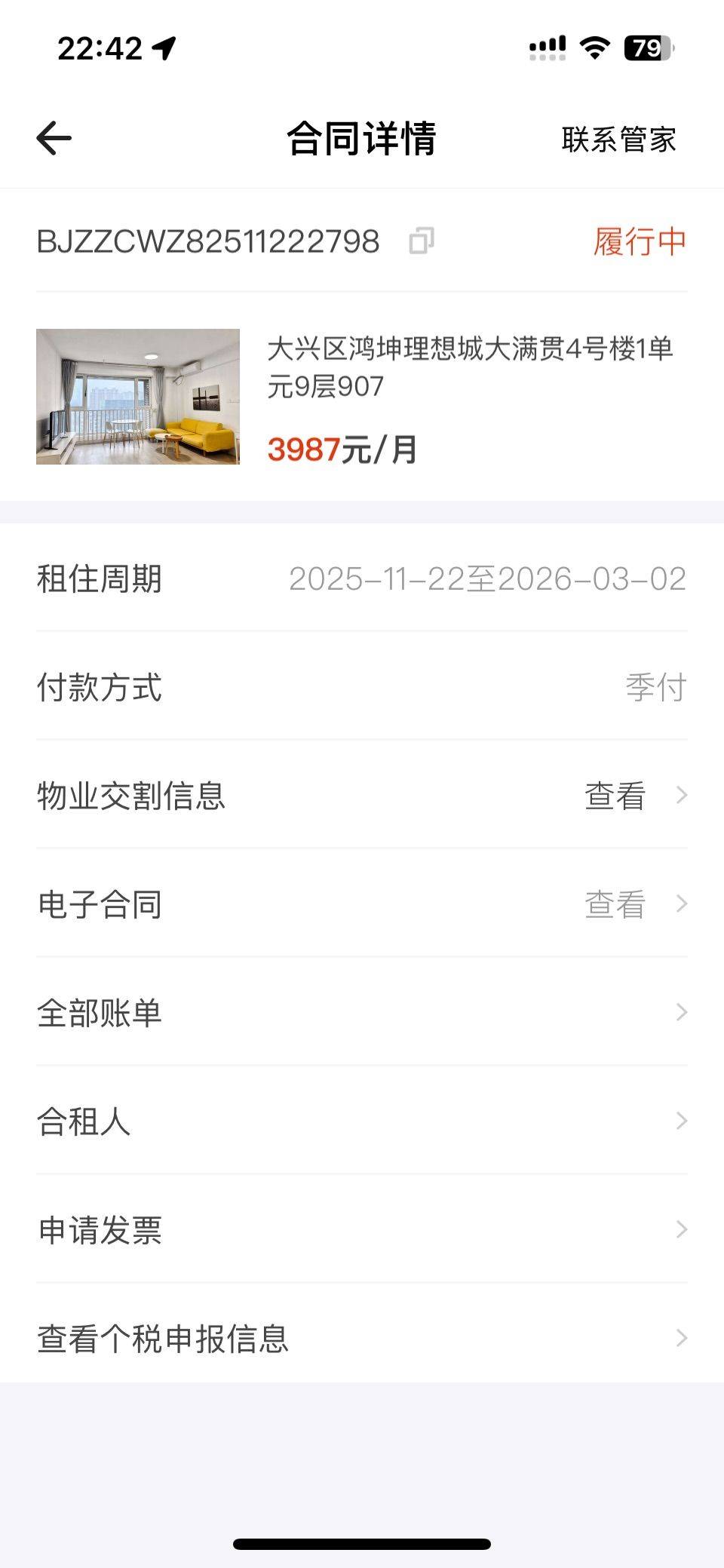The image size is (724, 1568).
Task: Open 全部账单 list
Action: pyautogui.click(x=362, y=1013)
